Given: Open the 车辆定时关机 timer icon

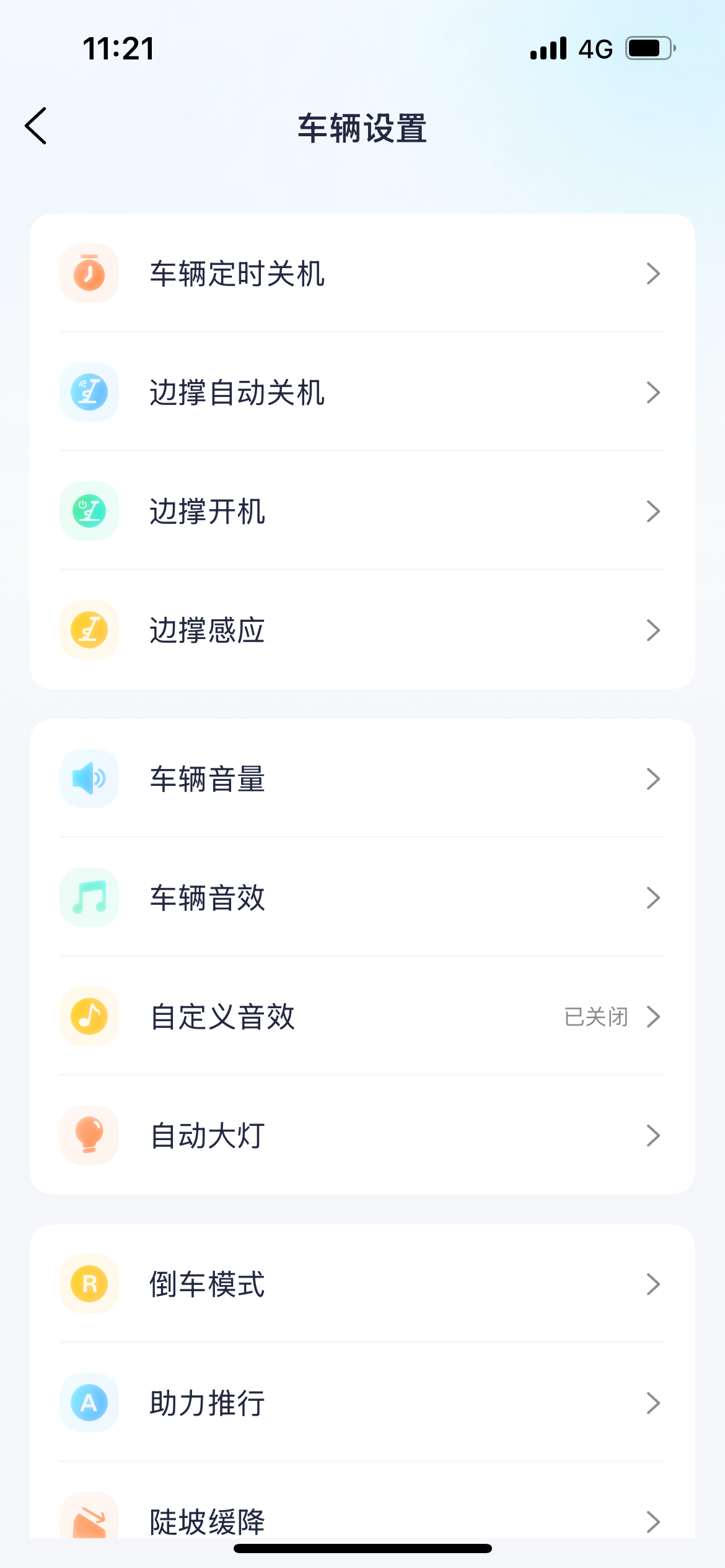Looking at the screenshot, I should [89, 272].
